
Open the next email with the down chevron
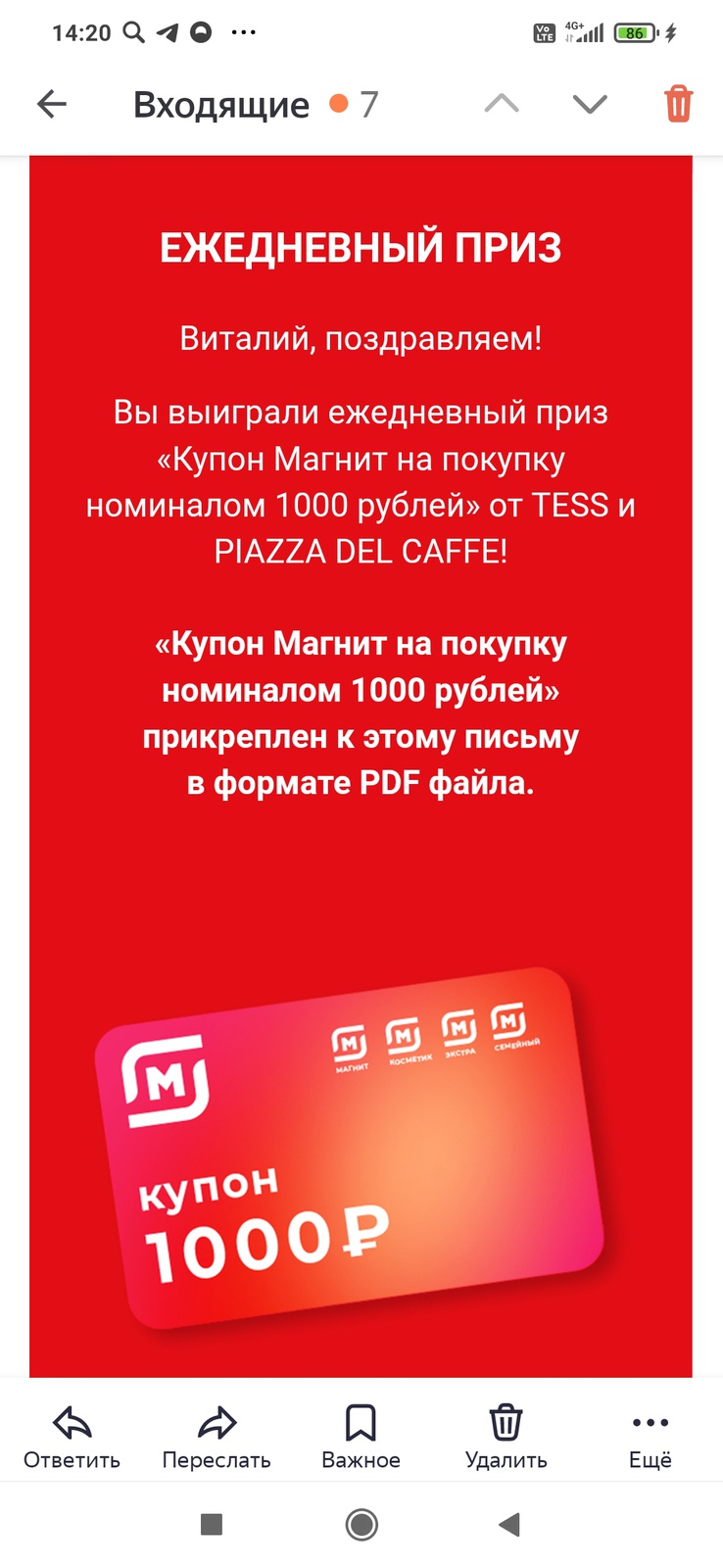click(590, 104)
